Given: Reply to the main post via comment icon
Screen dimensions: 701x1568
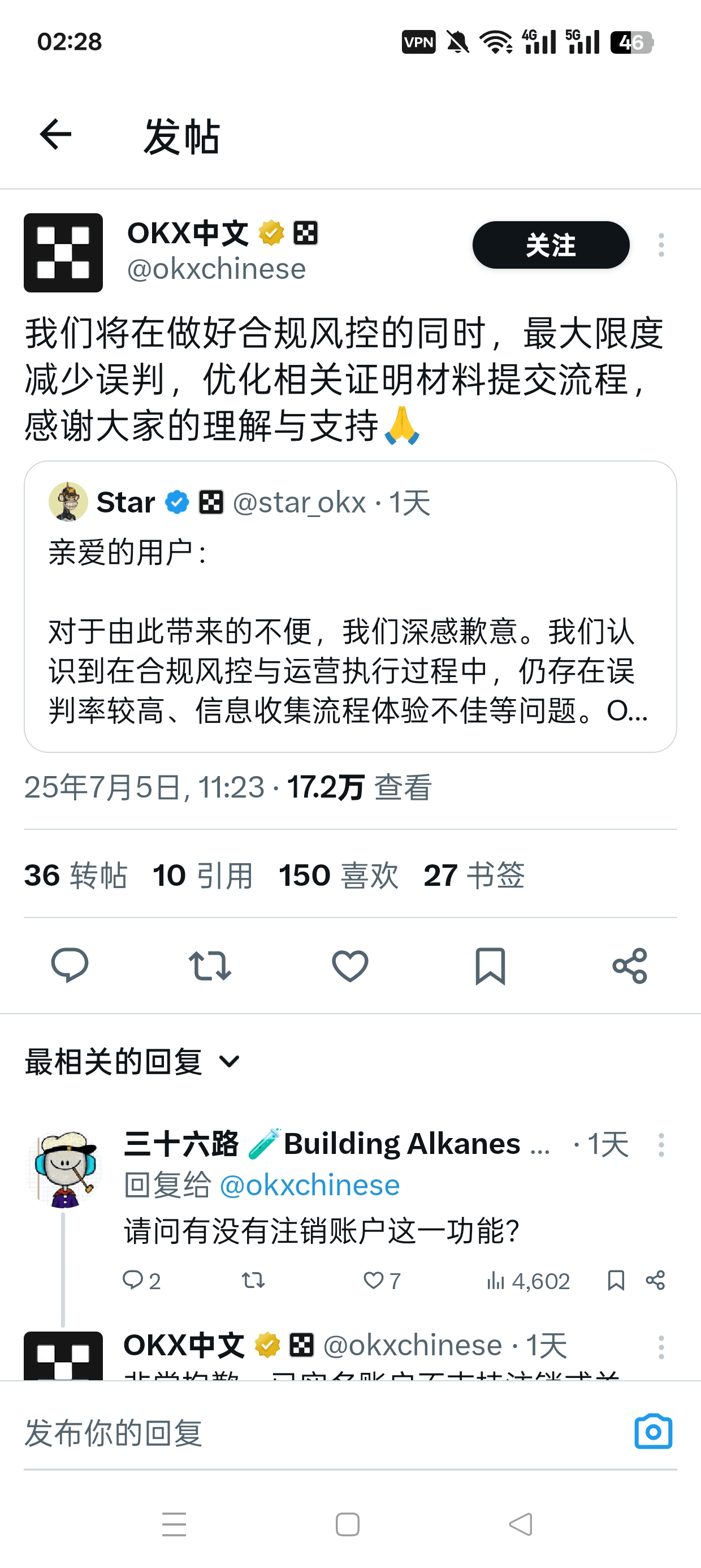Looking at the screenshot, I should click(70, 966).
